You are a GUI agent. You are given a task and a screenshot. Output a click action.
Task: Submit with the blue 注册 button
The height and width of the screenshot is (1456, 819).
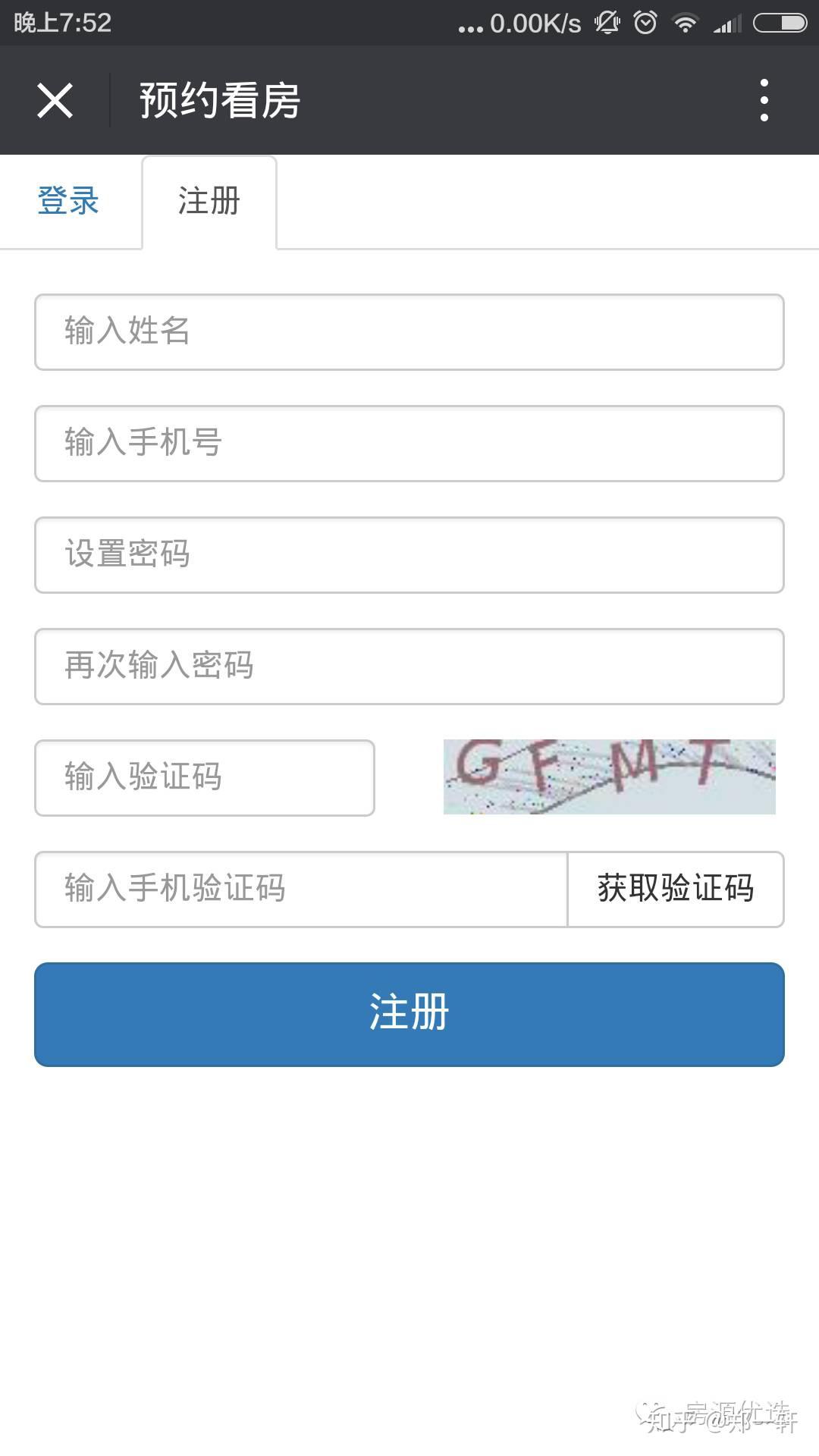409,1015
